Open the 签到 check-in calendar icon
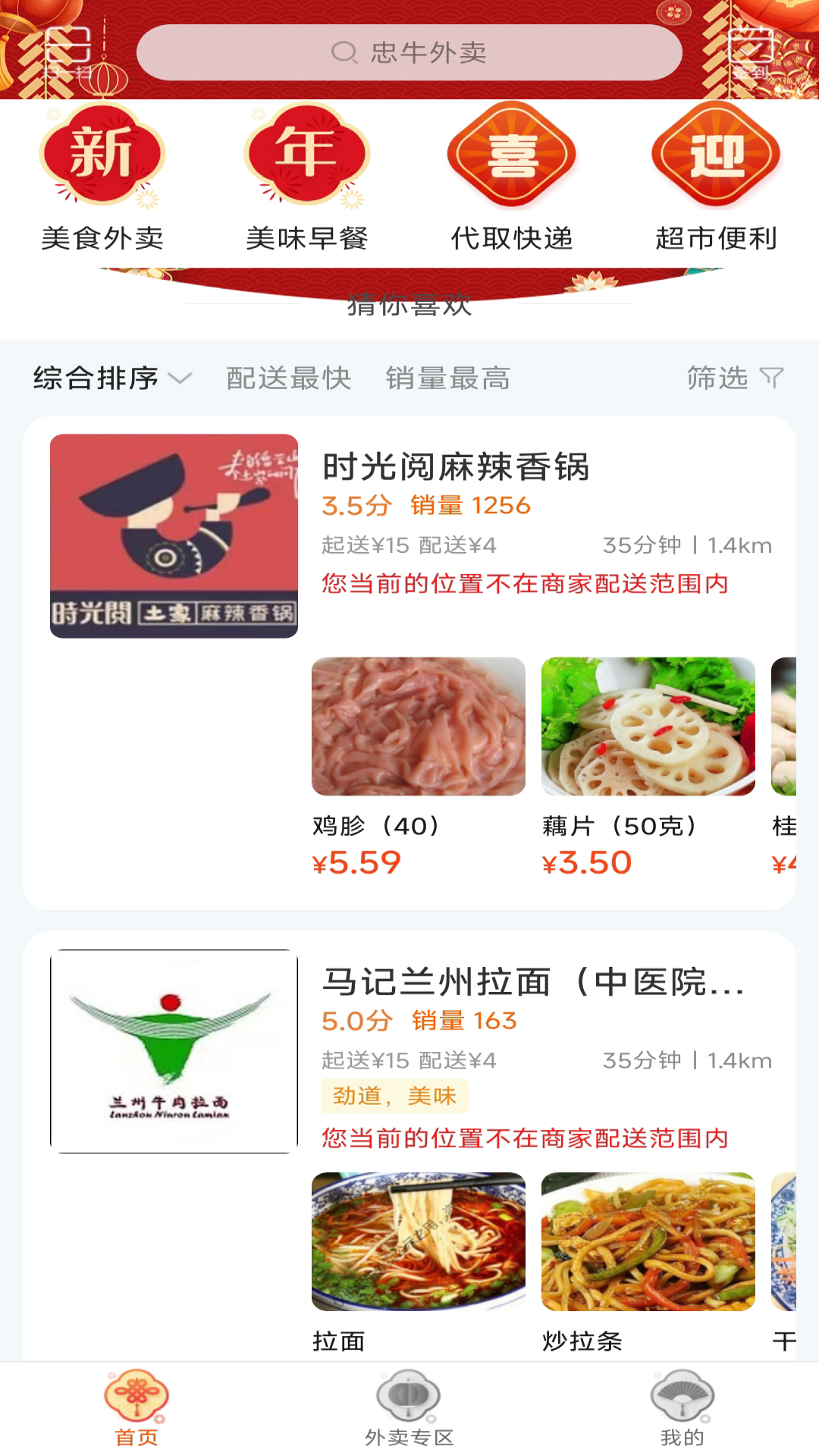819x1456 pixels. pyautogui.click(x=750, y=50)
